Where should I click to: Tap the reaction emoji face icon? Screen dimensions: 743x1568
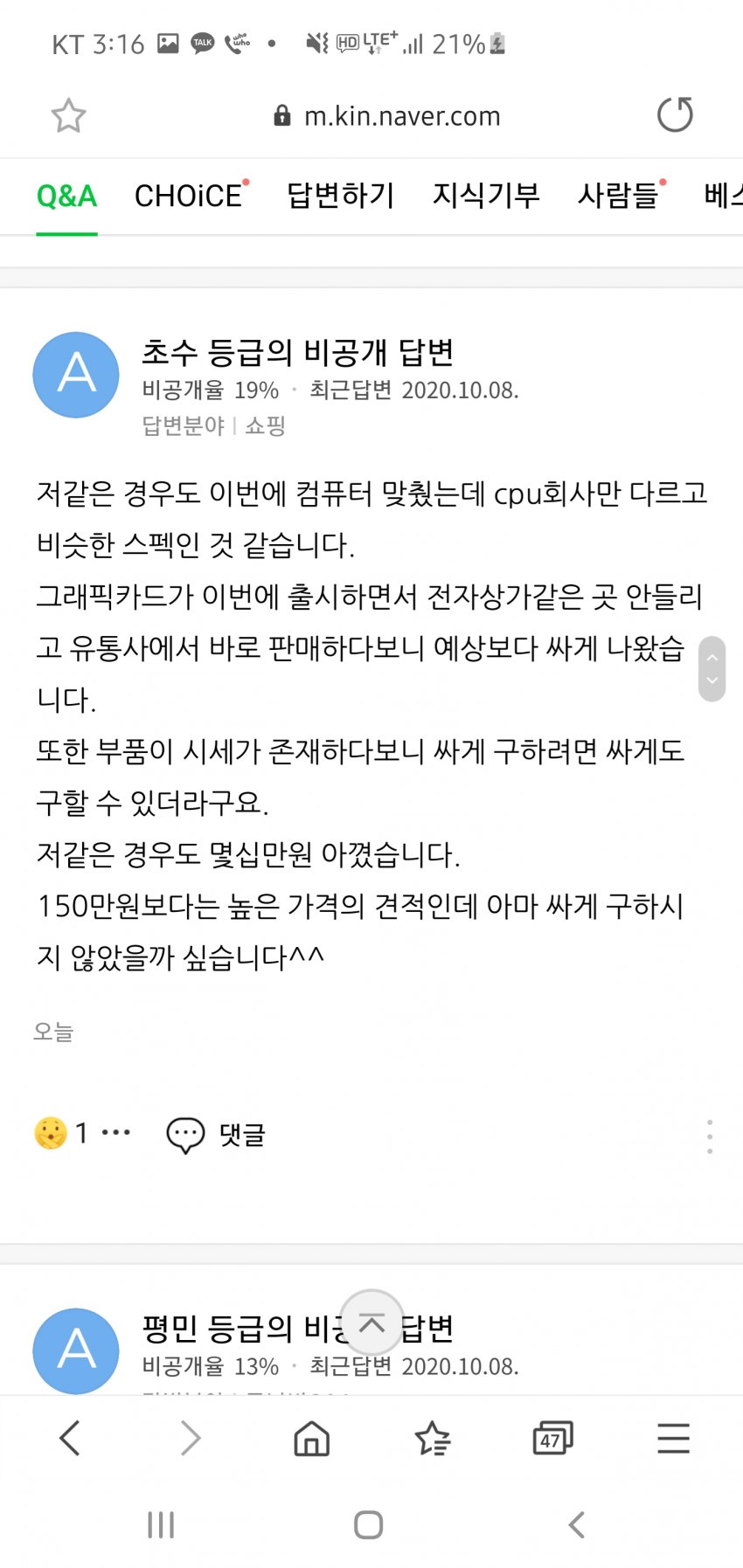[x=52, y=1133]
